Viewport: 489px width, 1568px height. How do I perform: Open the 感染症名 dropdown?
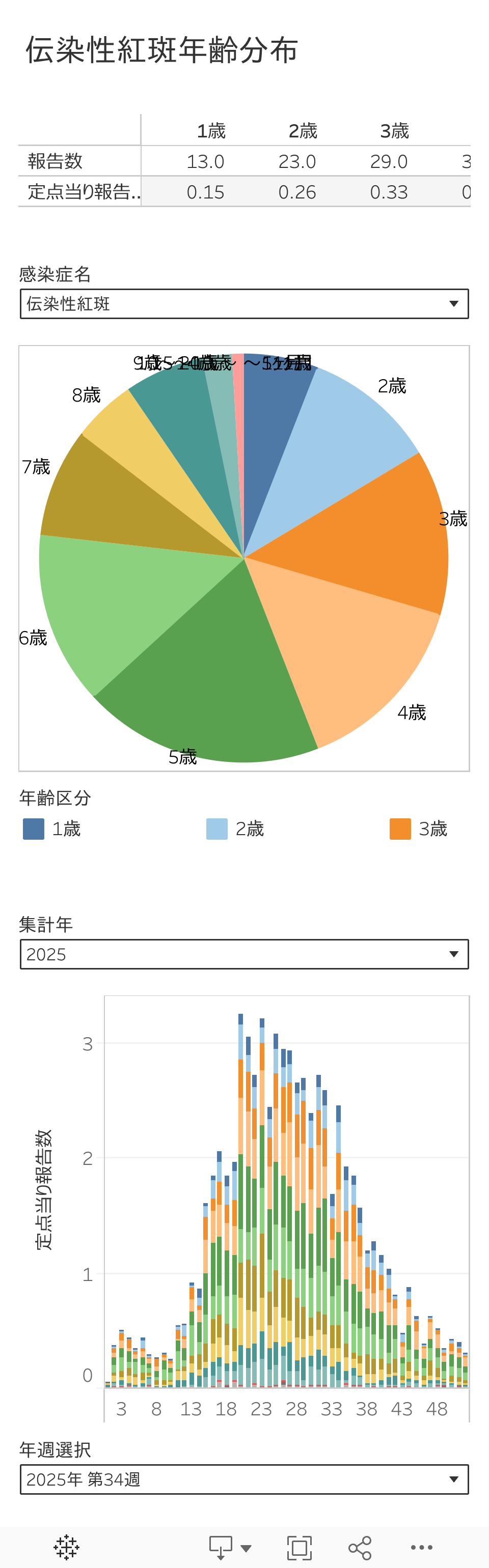pos(243,304)
